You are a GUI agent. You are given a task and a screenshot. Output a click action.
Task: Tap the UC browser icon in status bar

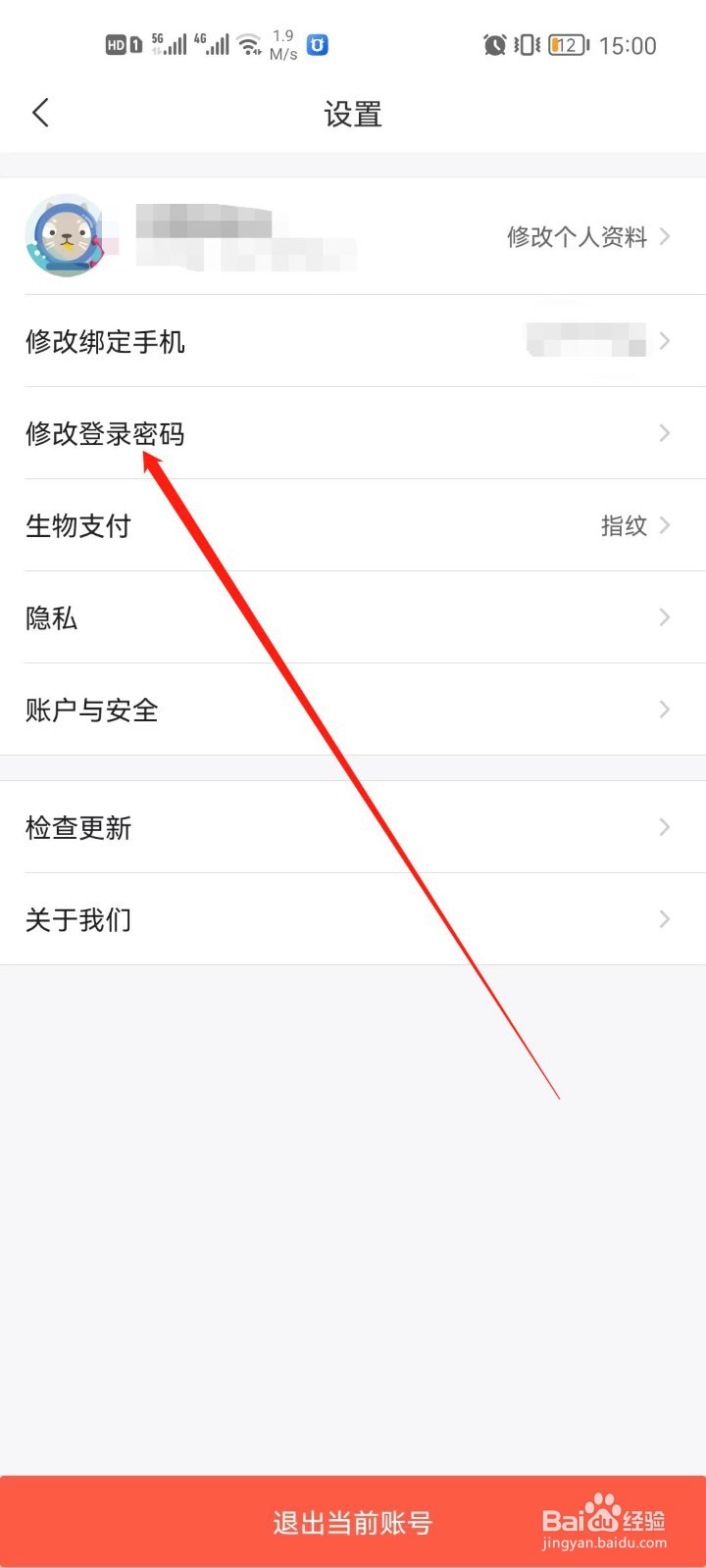pyautogui.click(x=316, y=45)
